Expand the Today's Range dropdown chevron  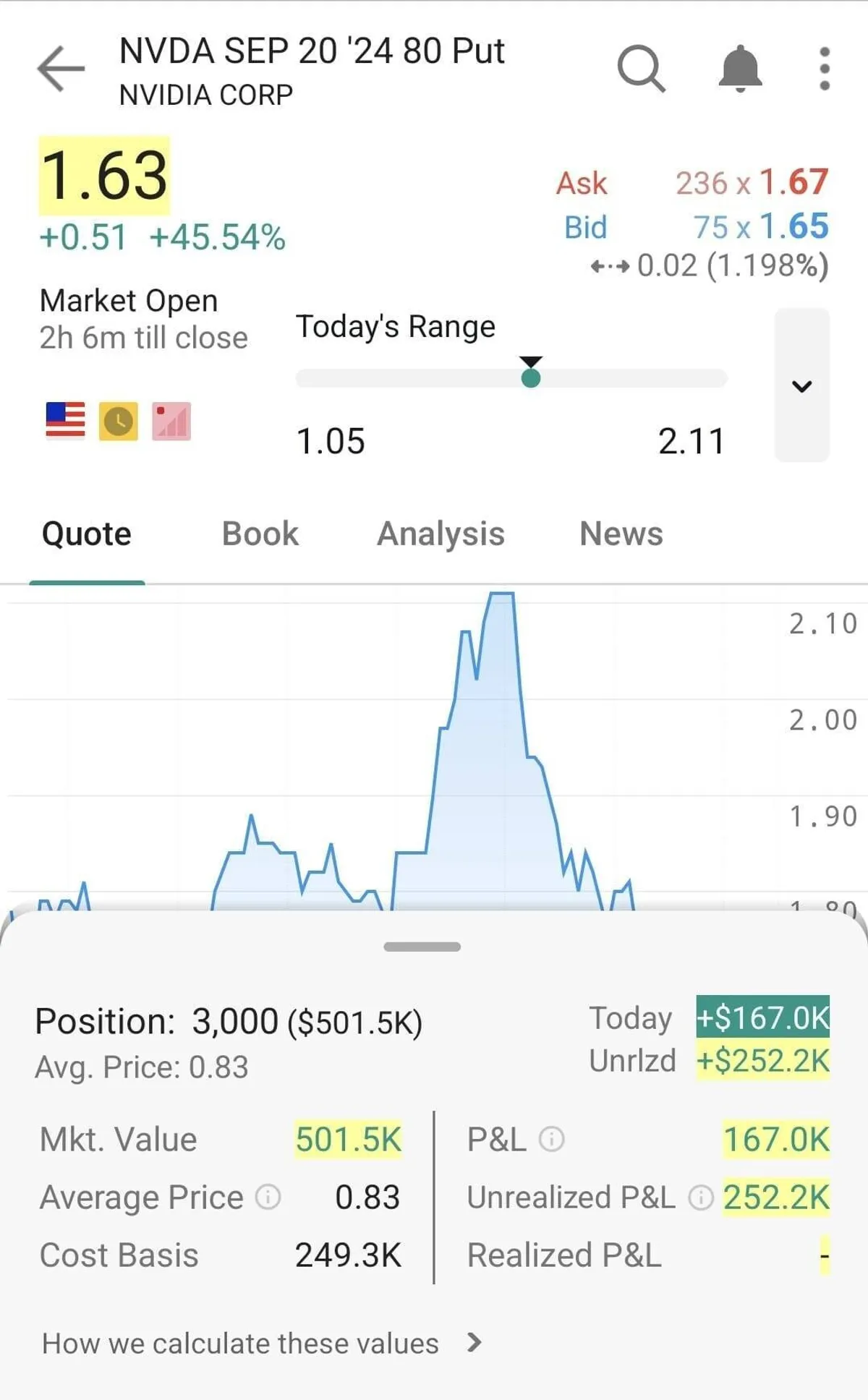coord(801,385)
